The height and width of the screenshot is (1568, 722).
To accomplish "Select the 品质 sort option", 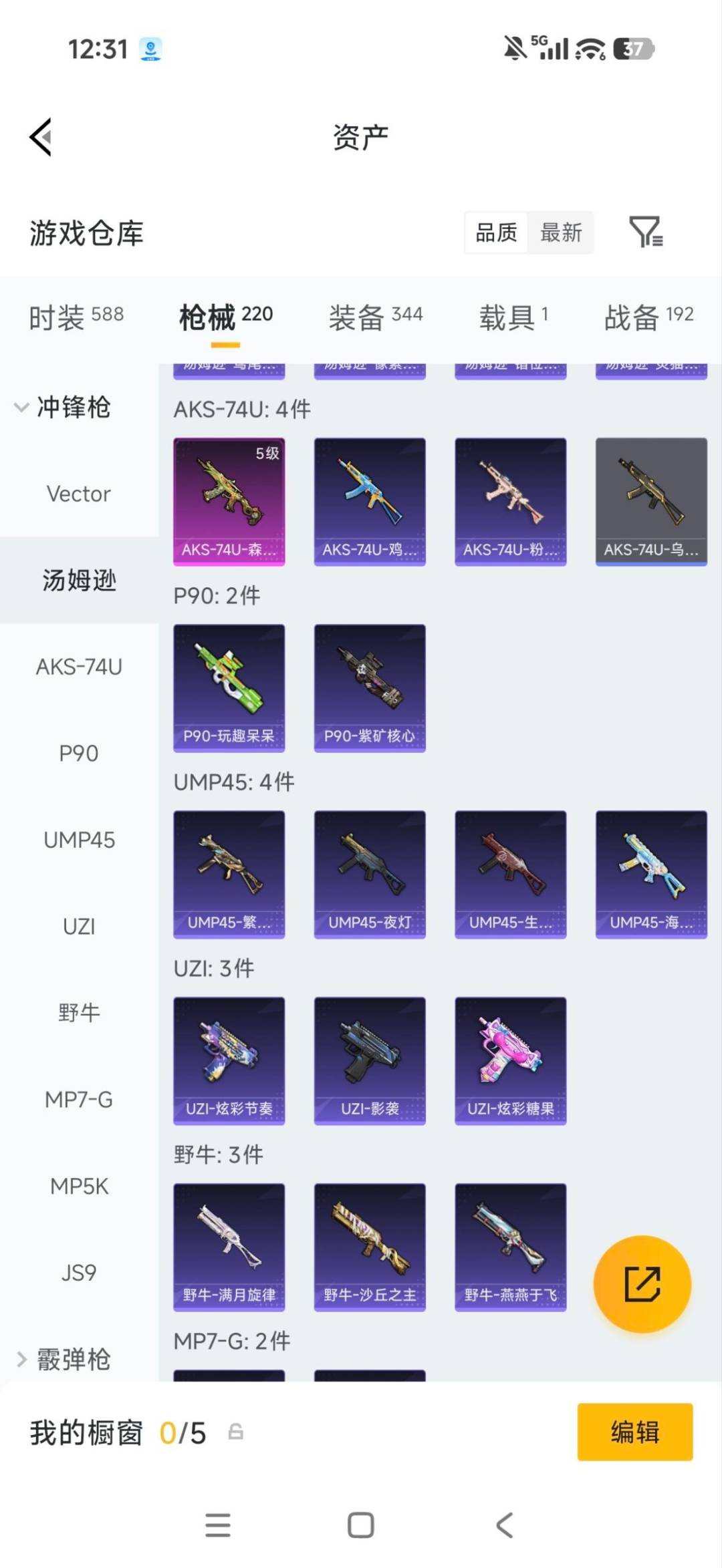I will pyautogui.click(x=496, y=232).
